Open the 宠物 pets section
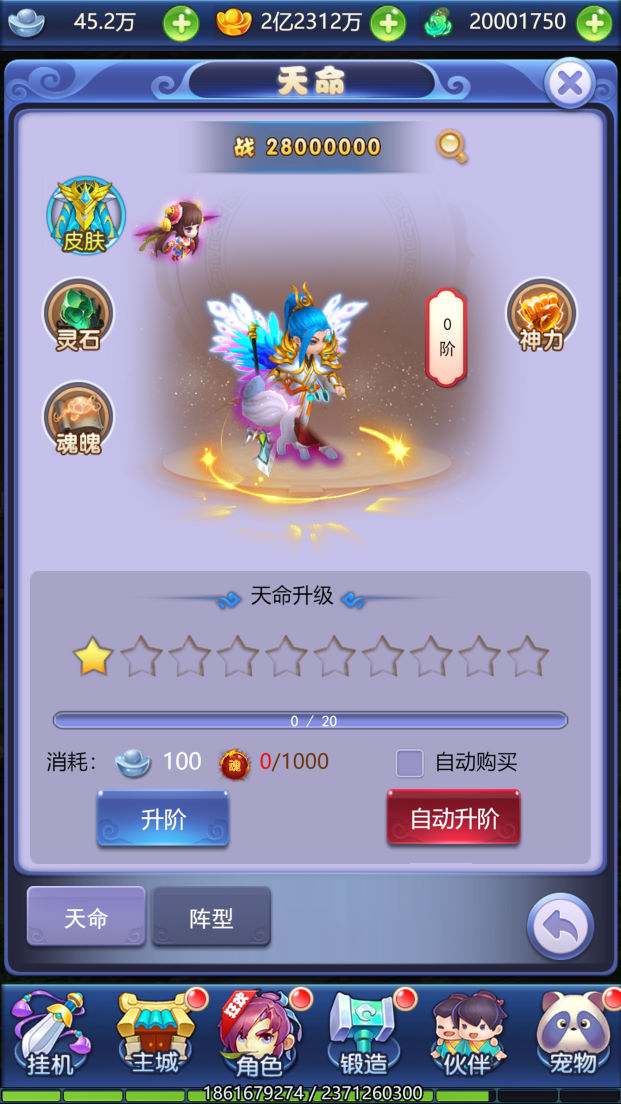 [x=572, y=1033]
